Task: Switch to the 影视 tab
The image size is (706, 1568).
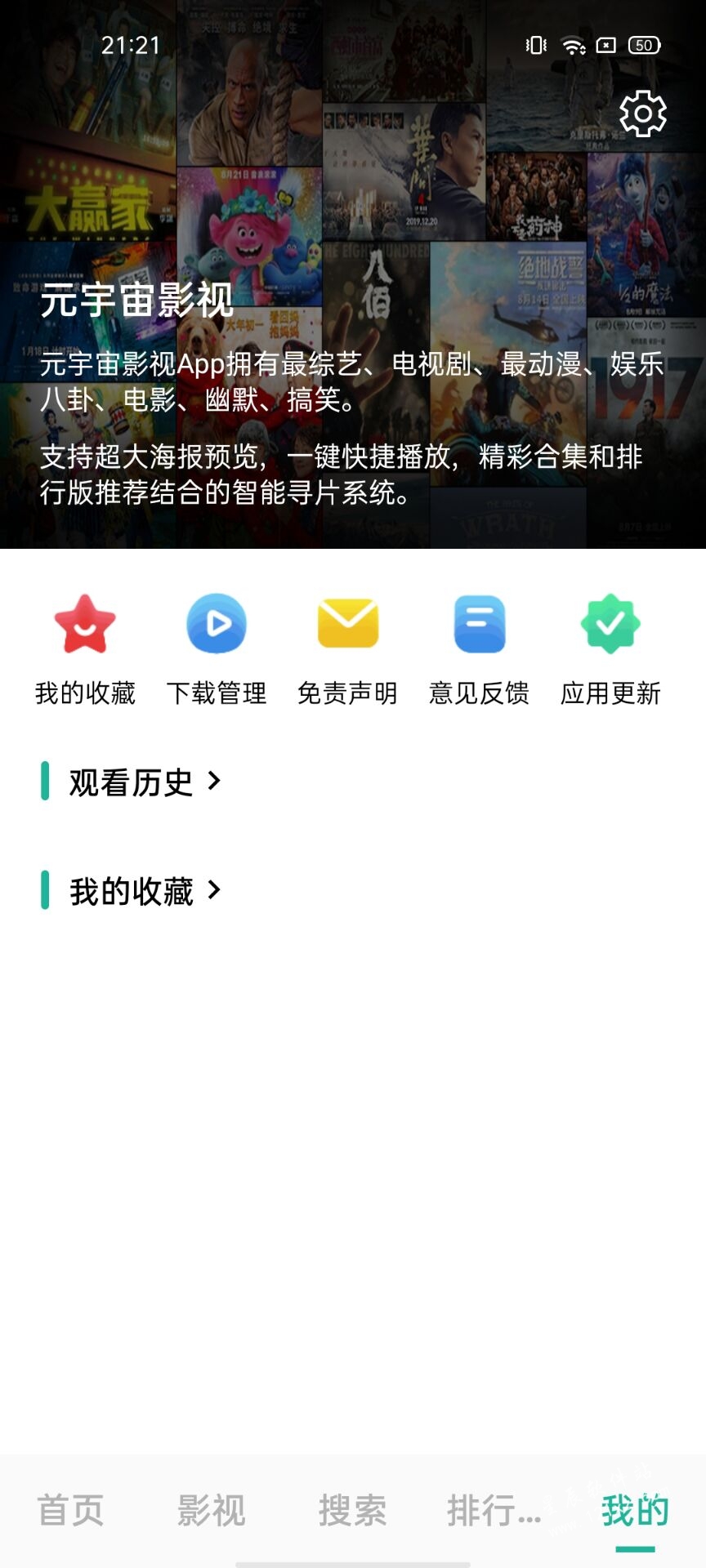Action: coord(212,1511)
